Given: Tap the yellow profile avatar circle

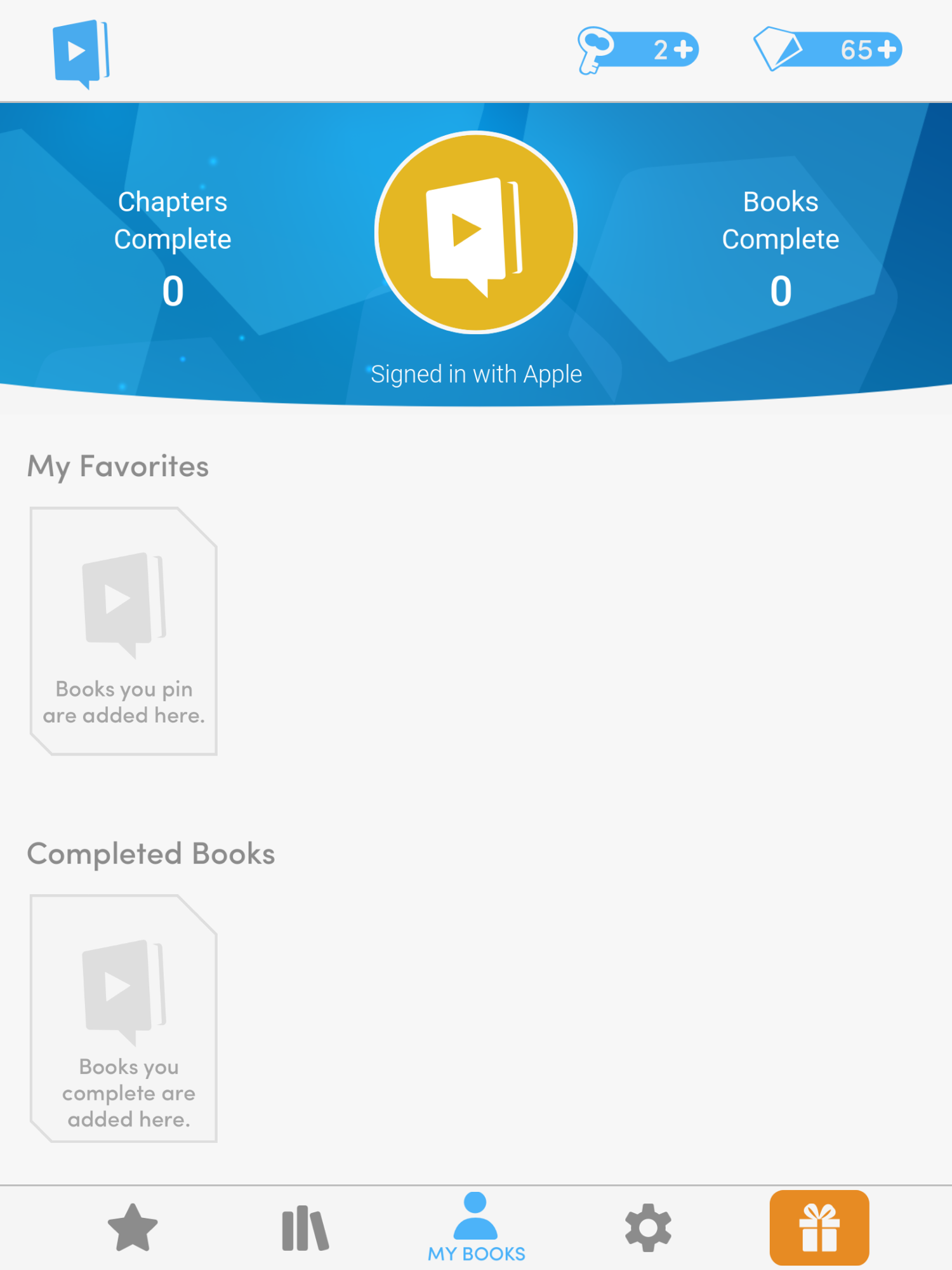Looking at the screenshot, I should 476,232.
